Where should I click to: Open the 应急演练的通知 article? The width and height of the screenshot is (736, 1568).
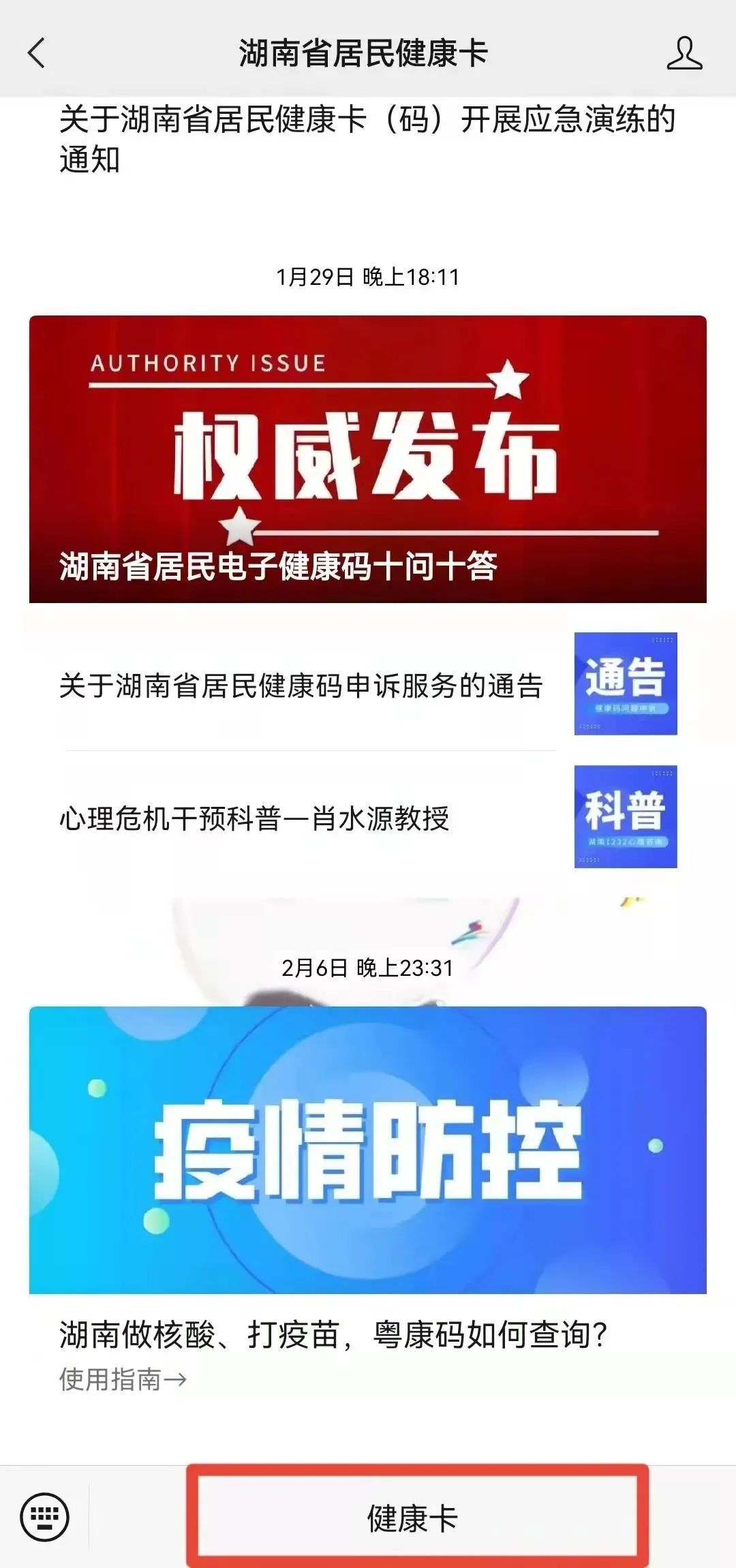point(367,139)
